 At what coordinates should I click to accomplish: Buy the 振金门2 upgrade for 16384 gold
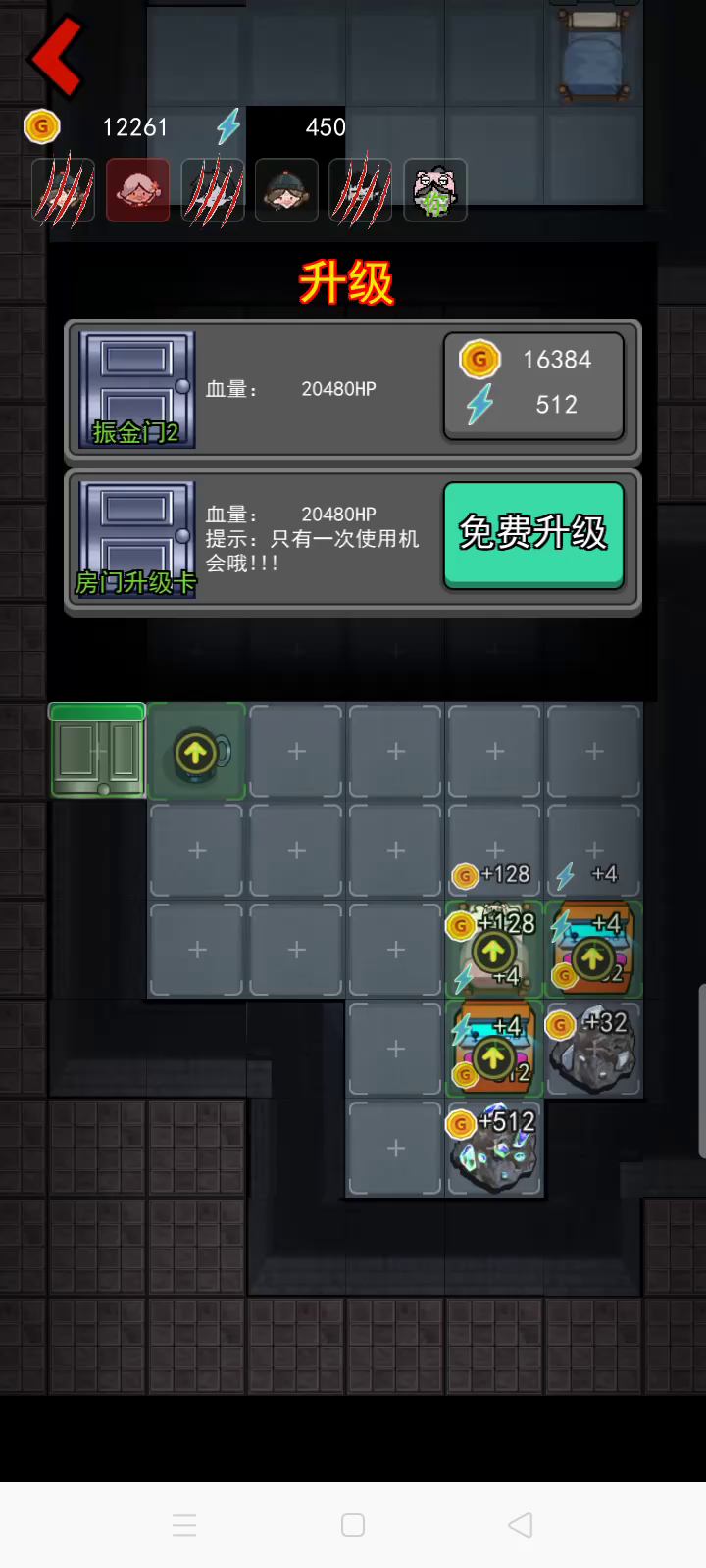coord(533,383)
